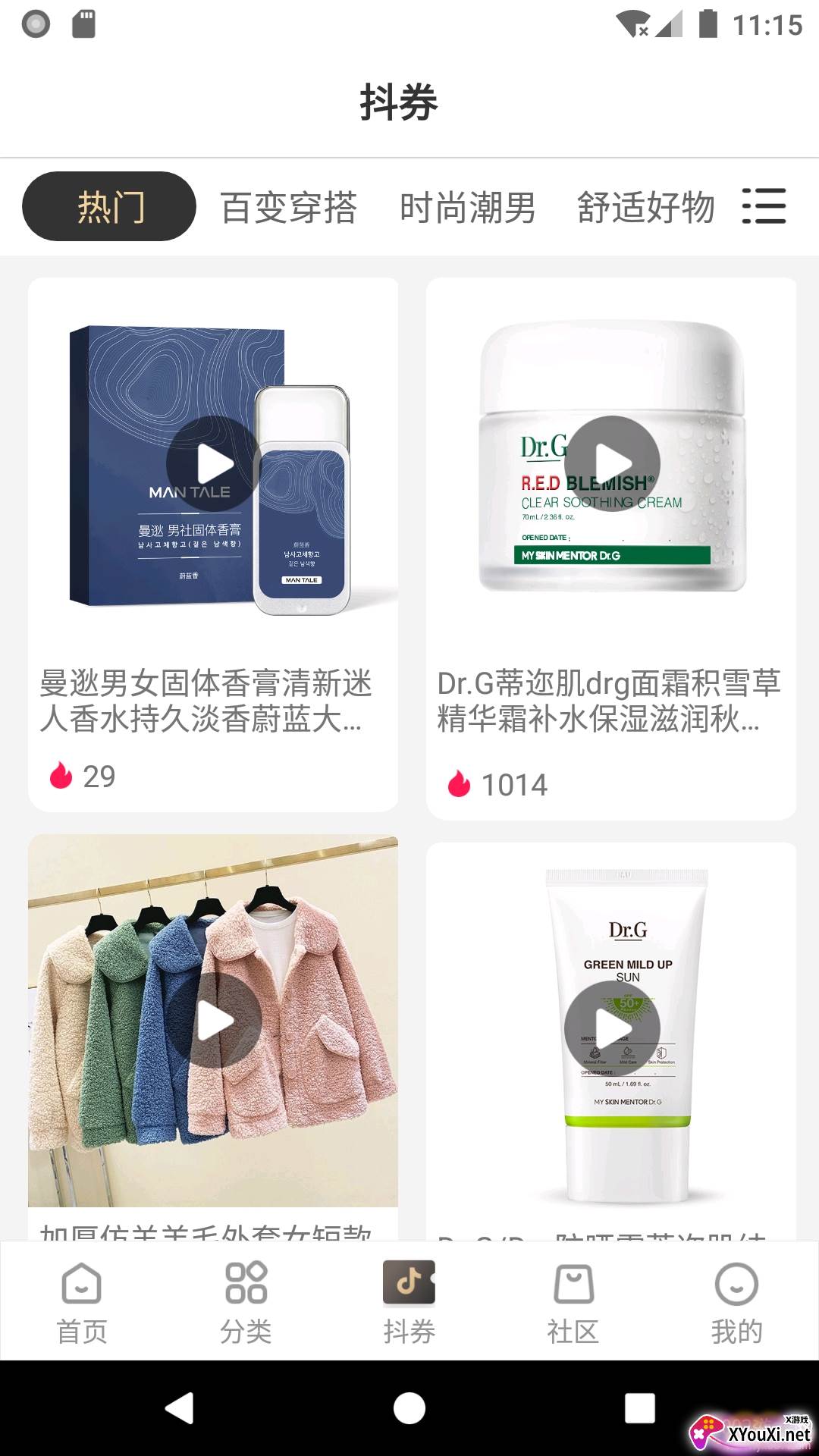Play the fleece jacket video

point(215,1021)
